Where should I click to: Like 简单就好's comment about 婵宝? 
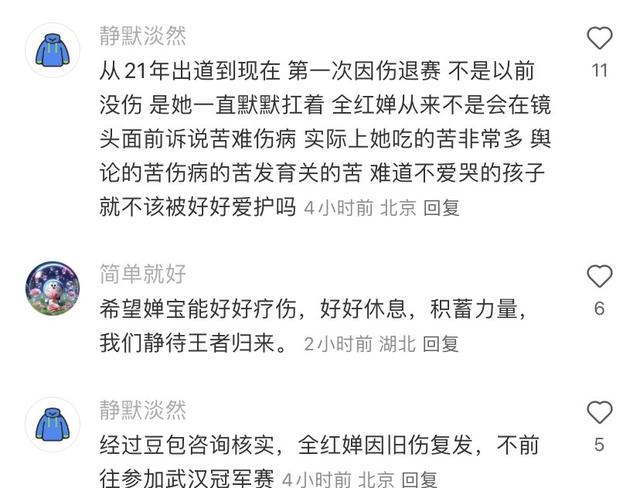tap(599, 277)
